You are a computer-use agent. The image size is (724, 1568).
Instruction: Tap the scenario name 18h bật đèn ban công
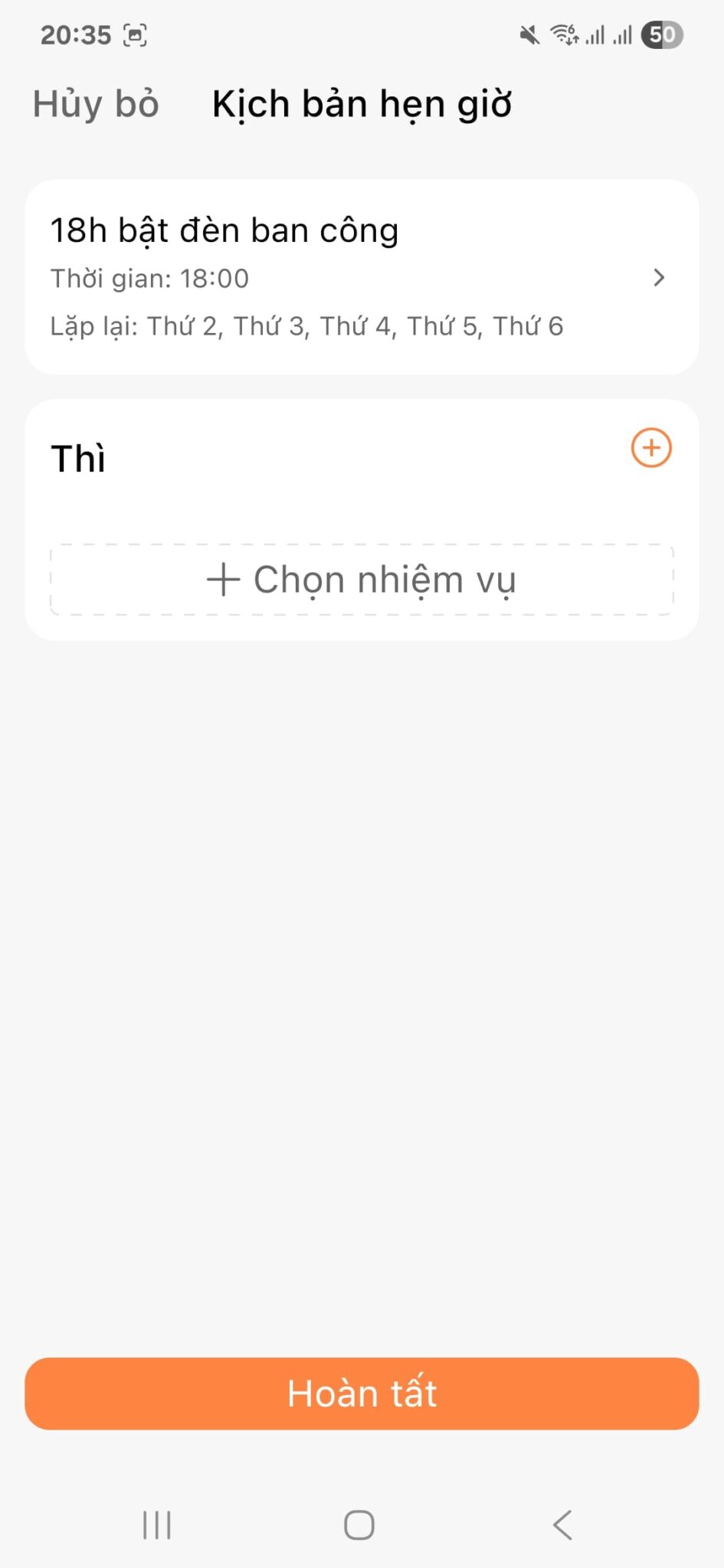coord(224,229)
